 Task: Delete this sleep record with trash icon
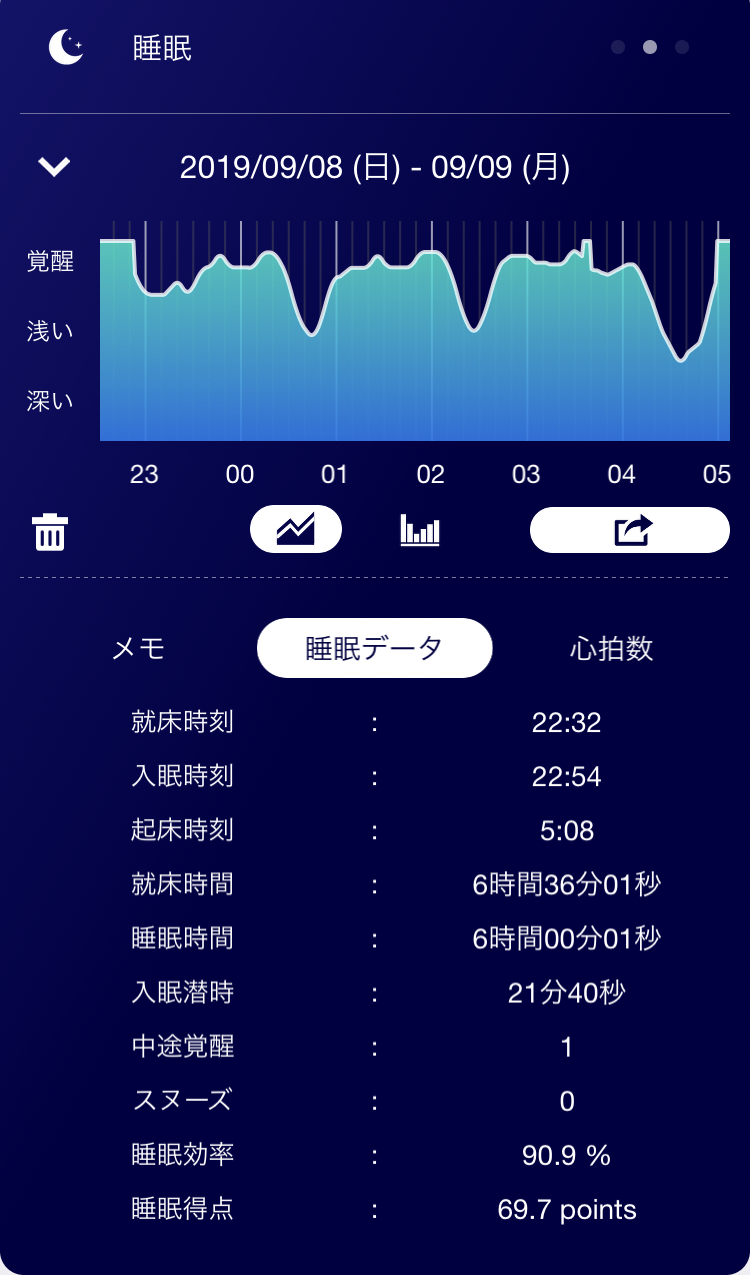pyautogui.click(x=50, y=532)
